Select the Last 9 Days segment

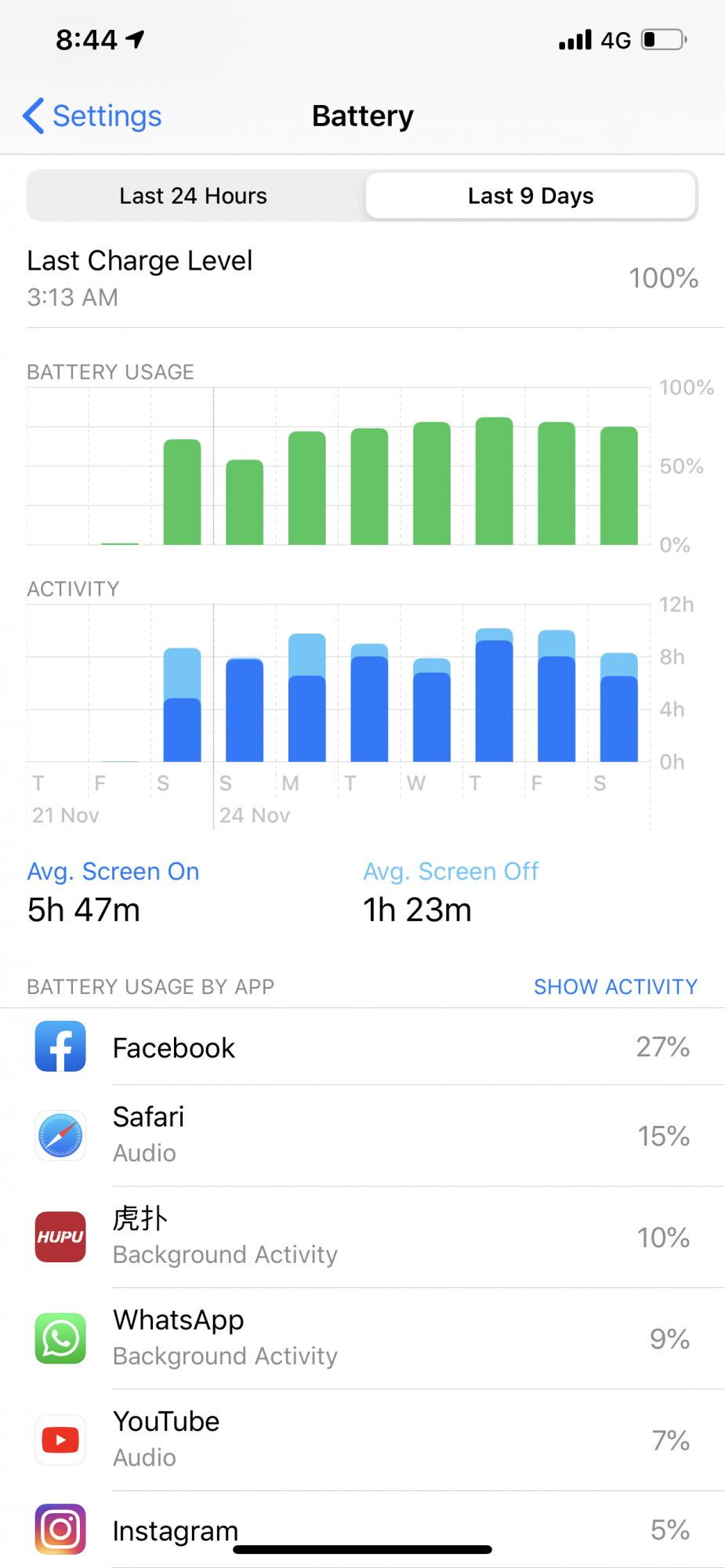[x=531, y=196]
